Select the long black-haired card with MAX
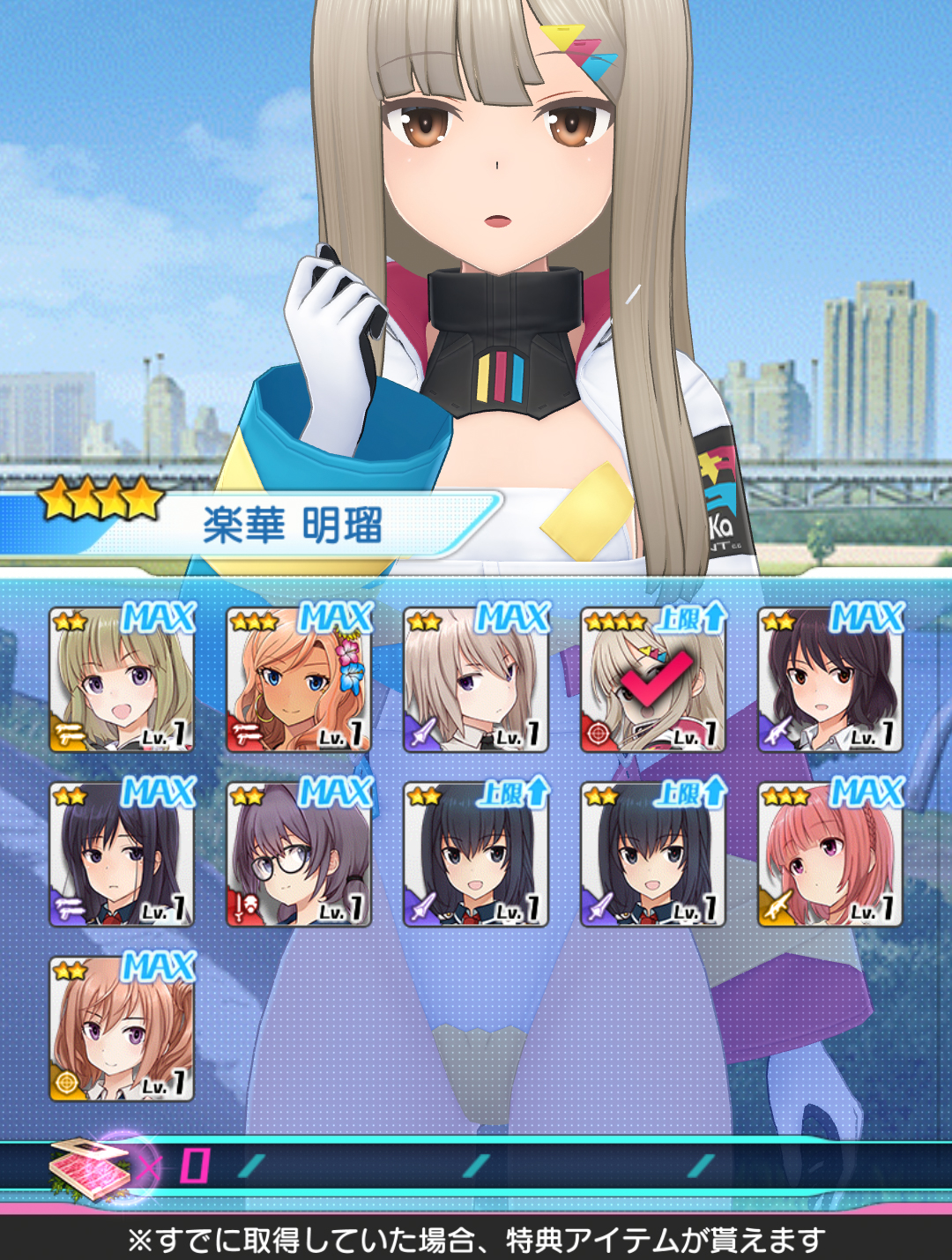 (x=122, y=854)
